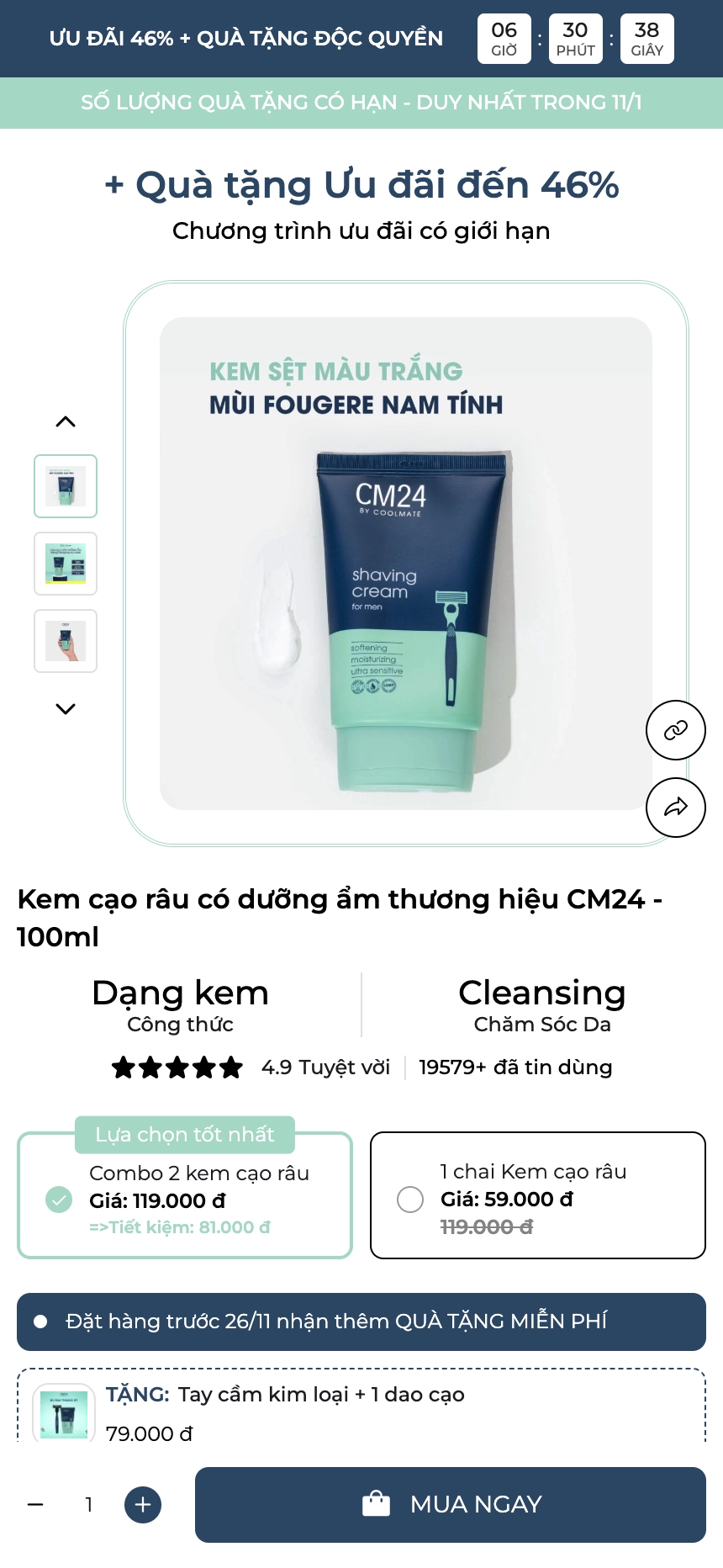The image size is (723, 1568).
Task: Select the first shaving cream tube thumbnail
Action: 66,486
